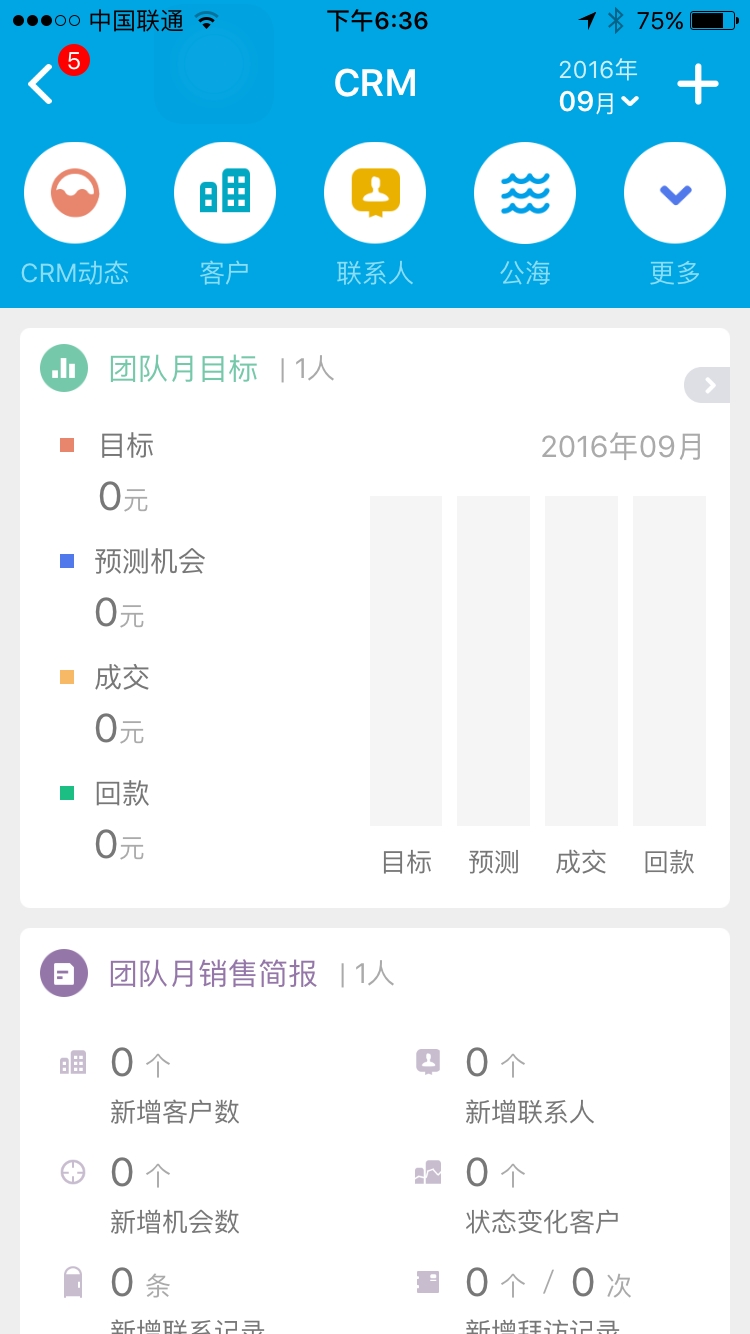Open CRM动态 feed
750x1334 pixels.
click(75, 194)
